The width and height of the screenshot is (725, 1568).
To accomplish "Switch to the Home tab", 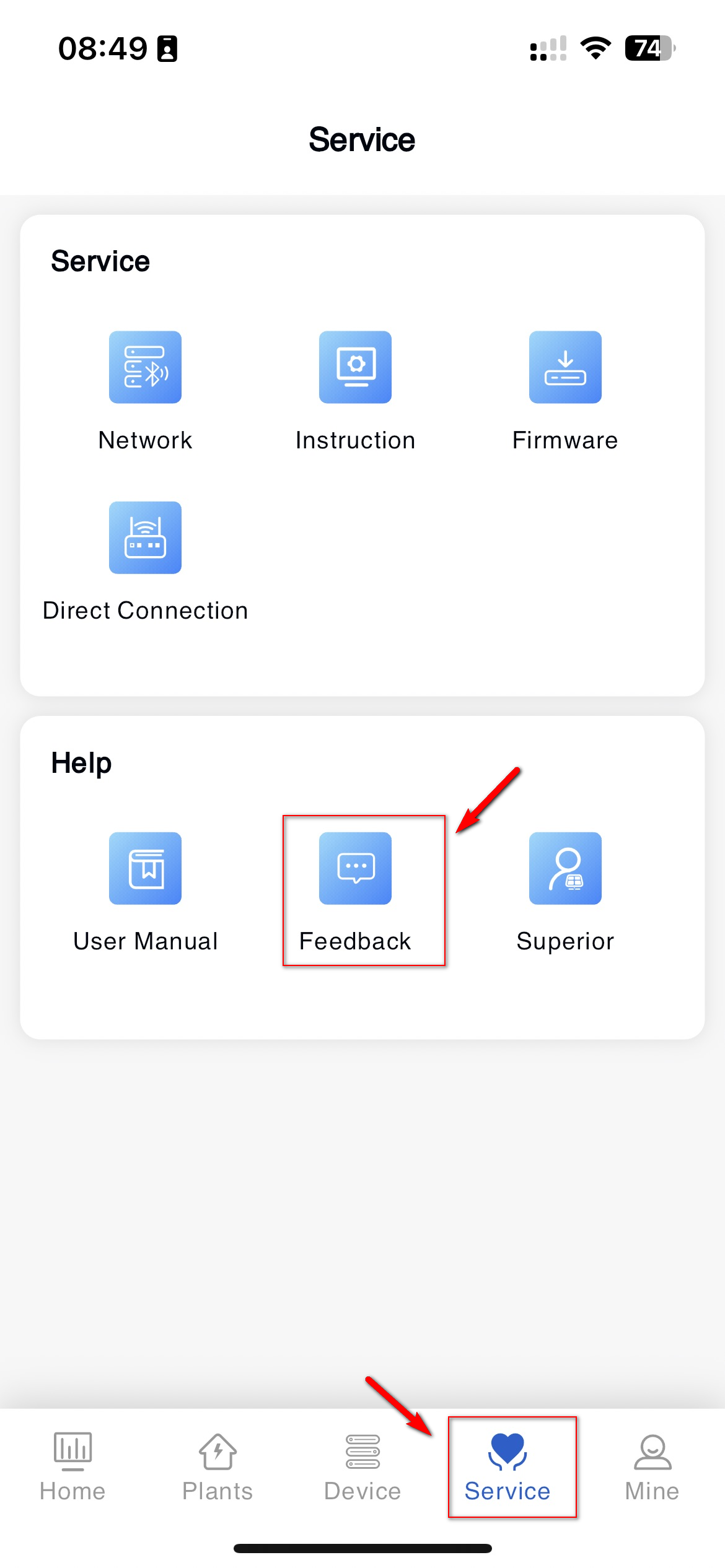I will 72,1466.
